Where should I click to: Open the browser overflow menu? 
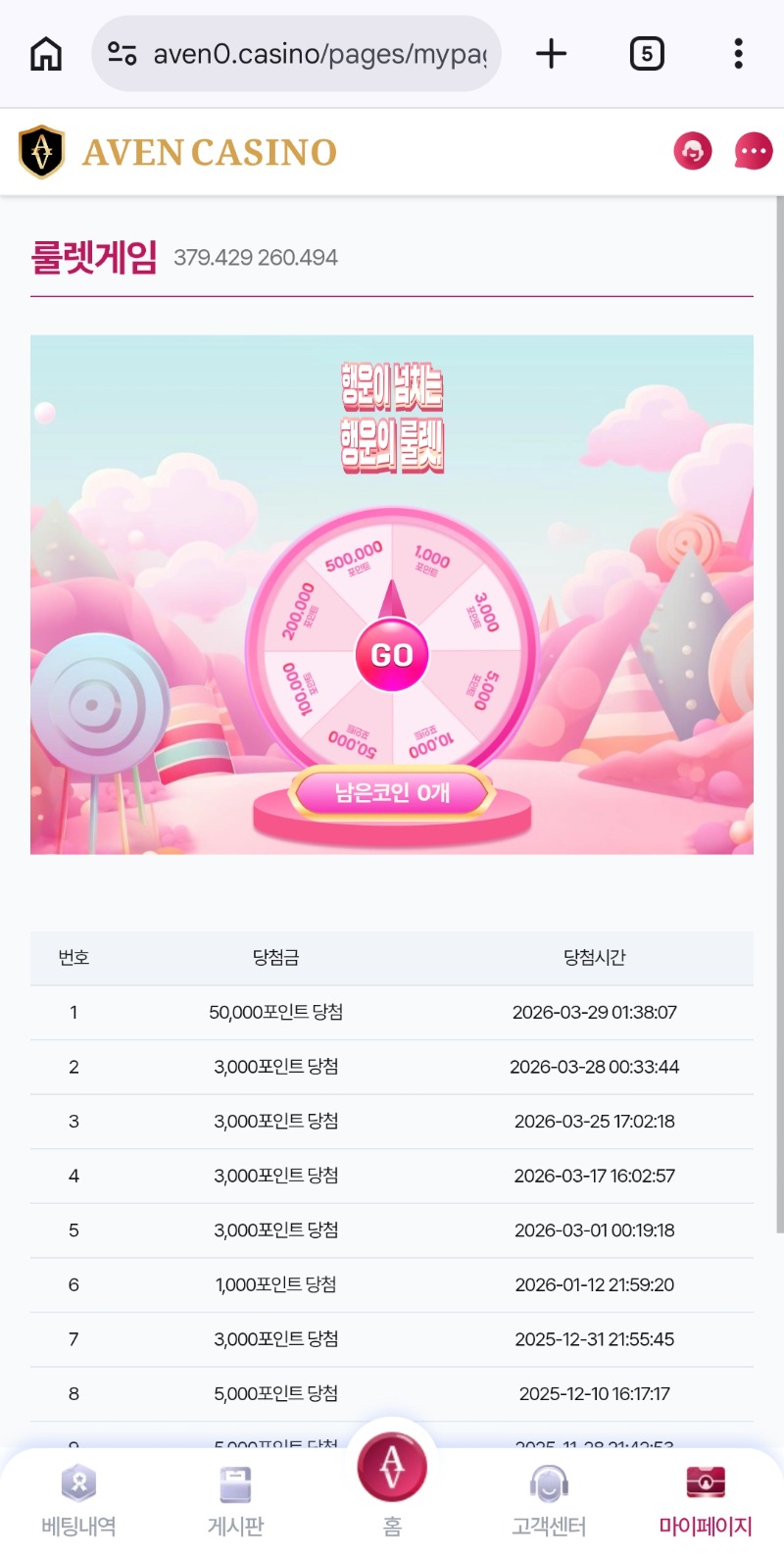(x=738, y=54)
